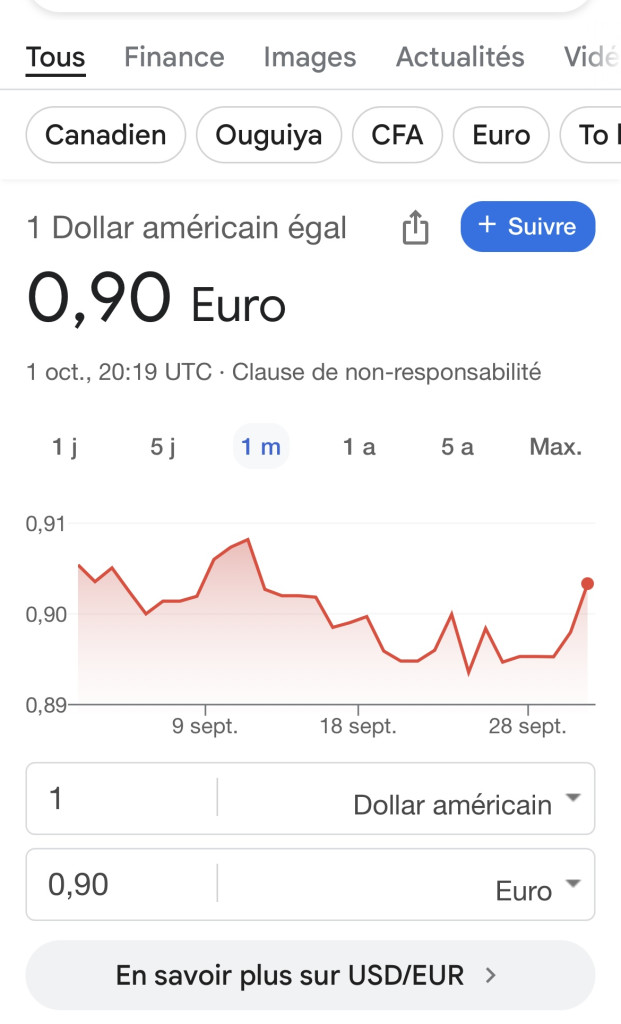Screen dimensions: 621x1024
Task: Select the Canadien chip
Action: coord(106,135)
